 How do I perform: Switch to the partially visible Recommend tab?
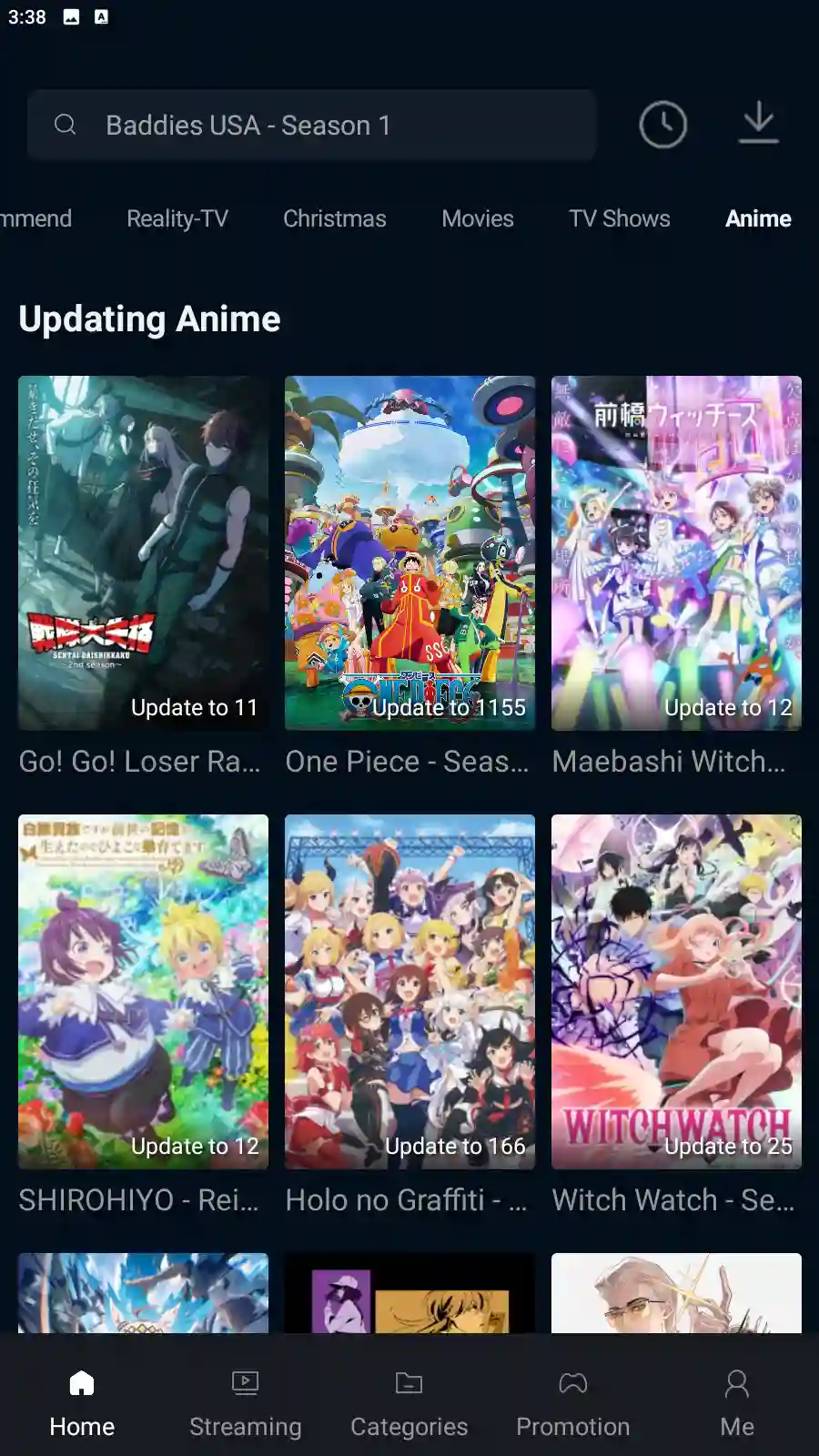point(35,218)
